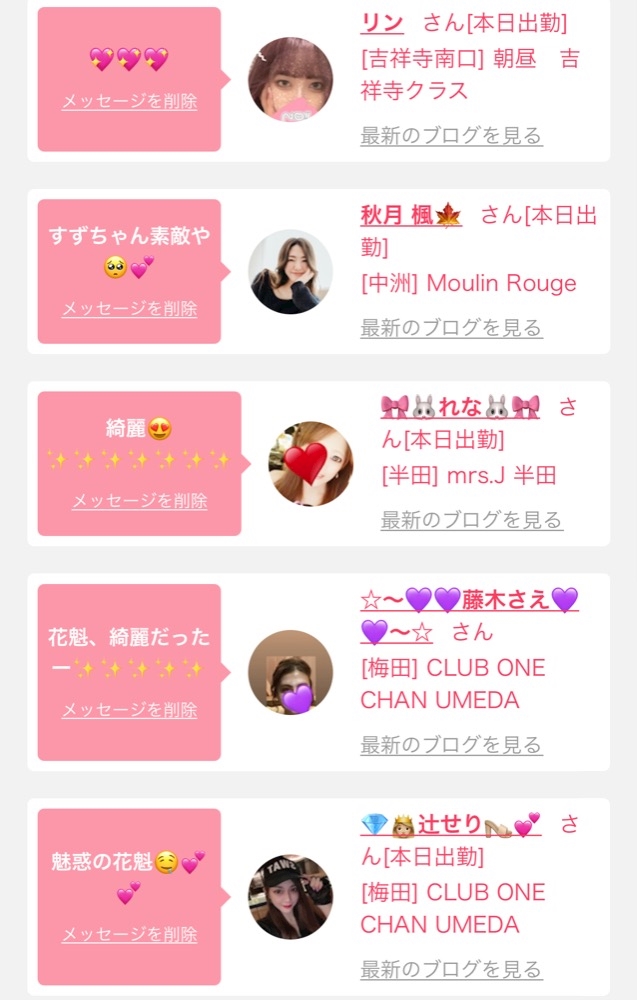Open れな's heart-covered profile photo
This screenshot has height=1000, width=637.
pyautogui.click(x=311, y=464)
